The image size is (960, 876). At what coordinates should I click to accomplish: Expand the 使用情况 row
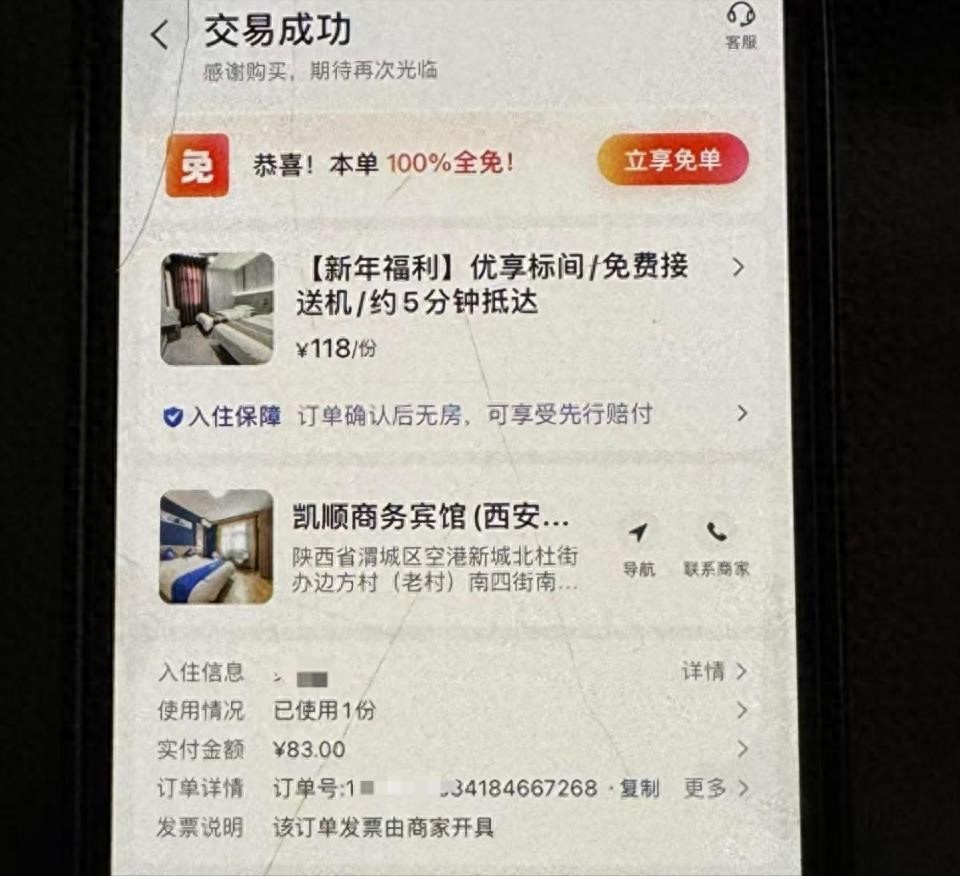741,711
